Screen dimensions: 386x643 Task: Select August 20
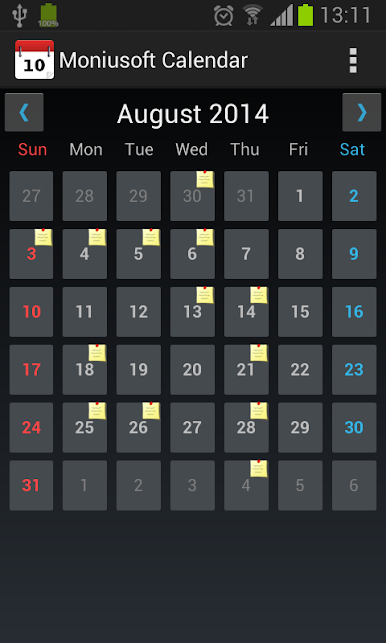coord(192,369)
